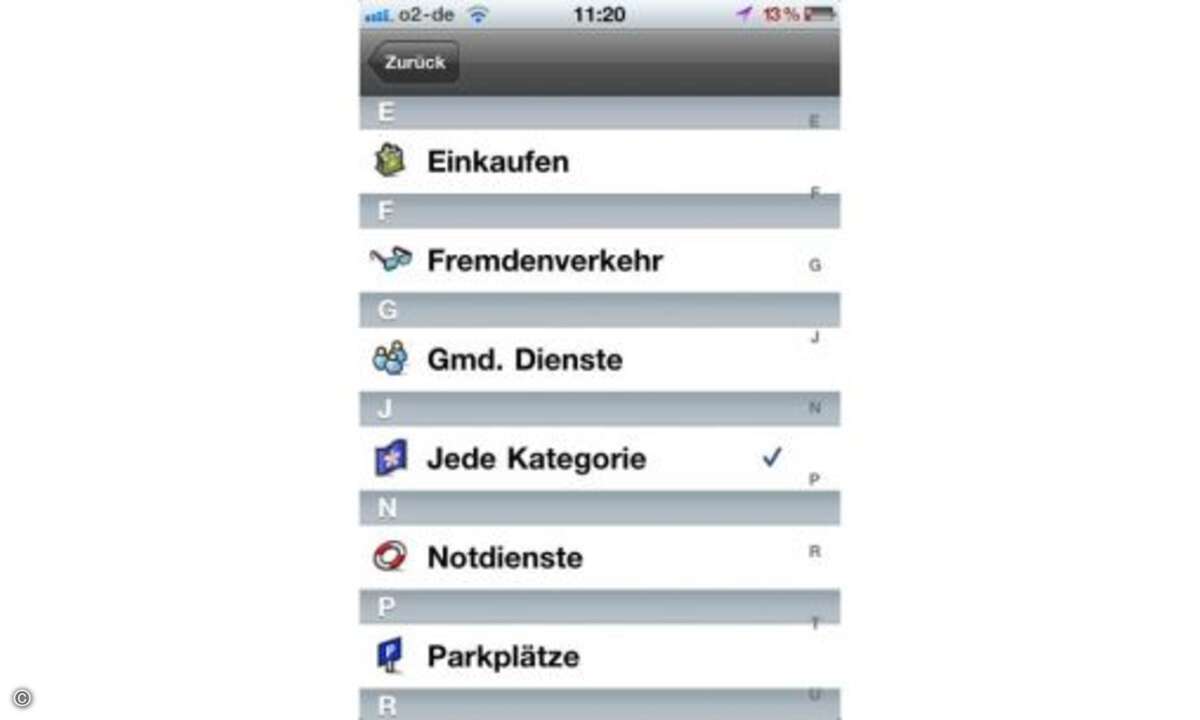
Task: Select Jede Kategorie
Action: (x=536, y=459)
